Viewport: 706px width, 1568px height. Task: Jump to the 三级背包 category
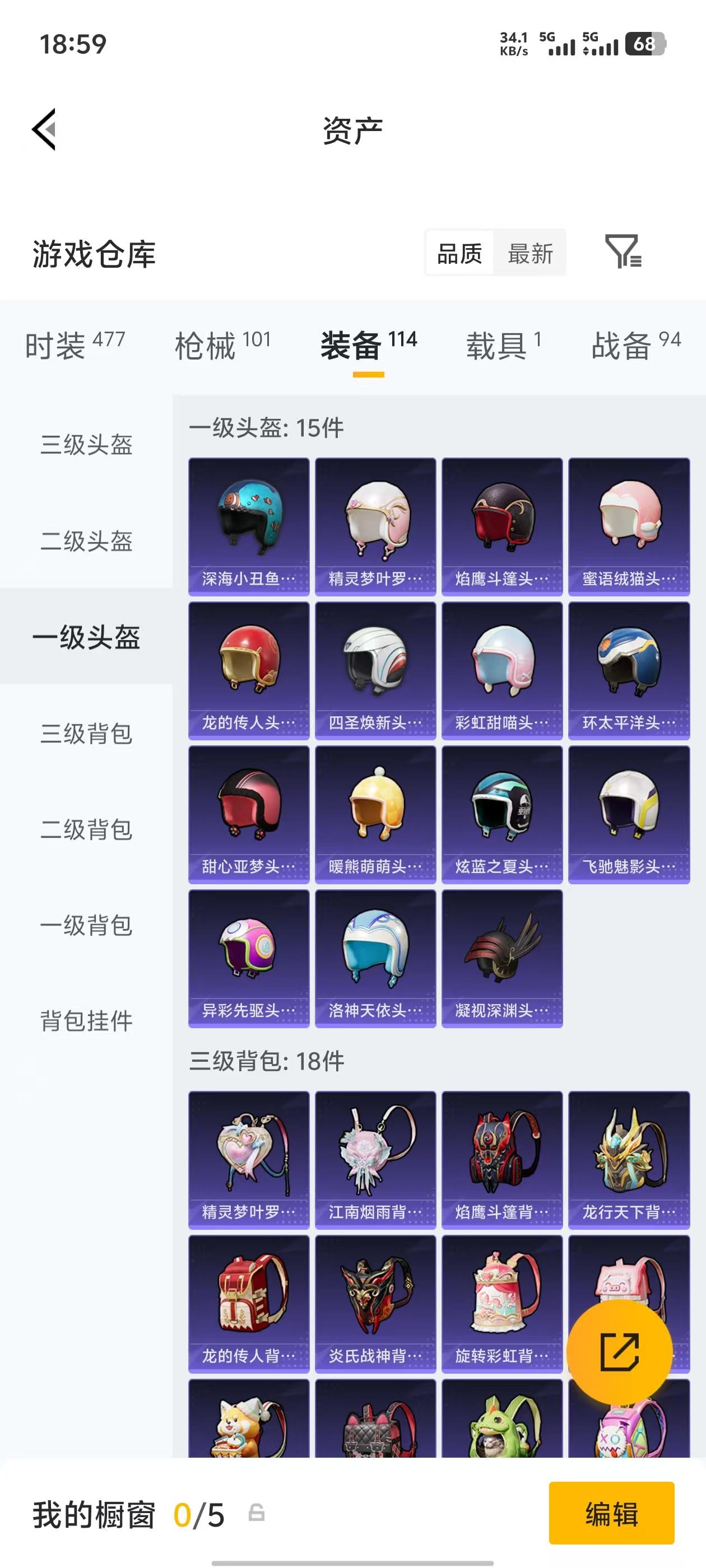click(x=86, y=734)
